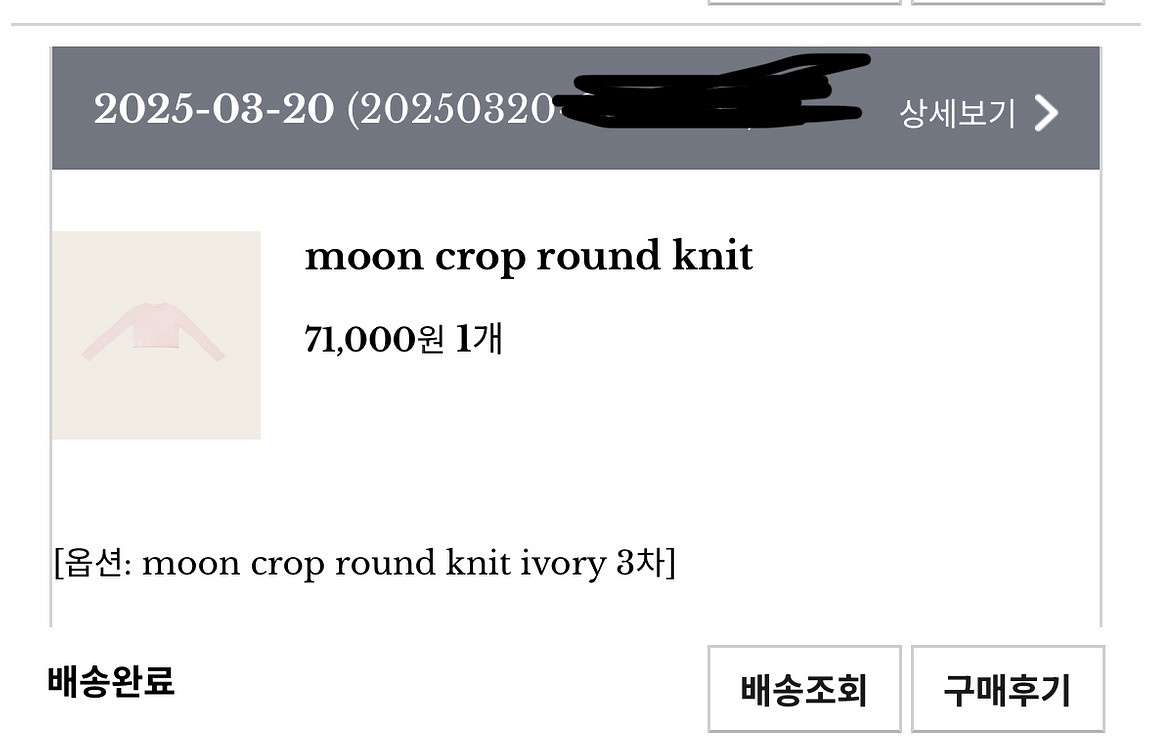The image size is (1153, 750).
Task: Tap the 배송조회 delivery tracking button
Action: 804,689
